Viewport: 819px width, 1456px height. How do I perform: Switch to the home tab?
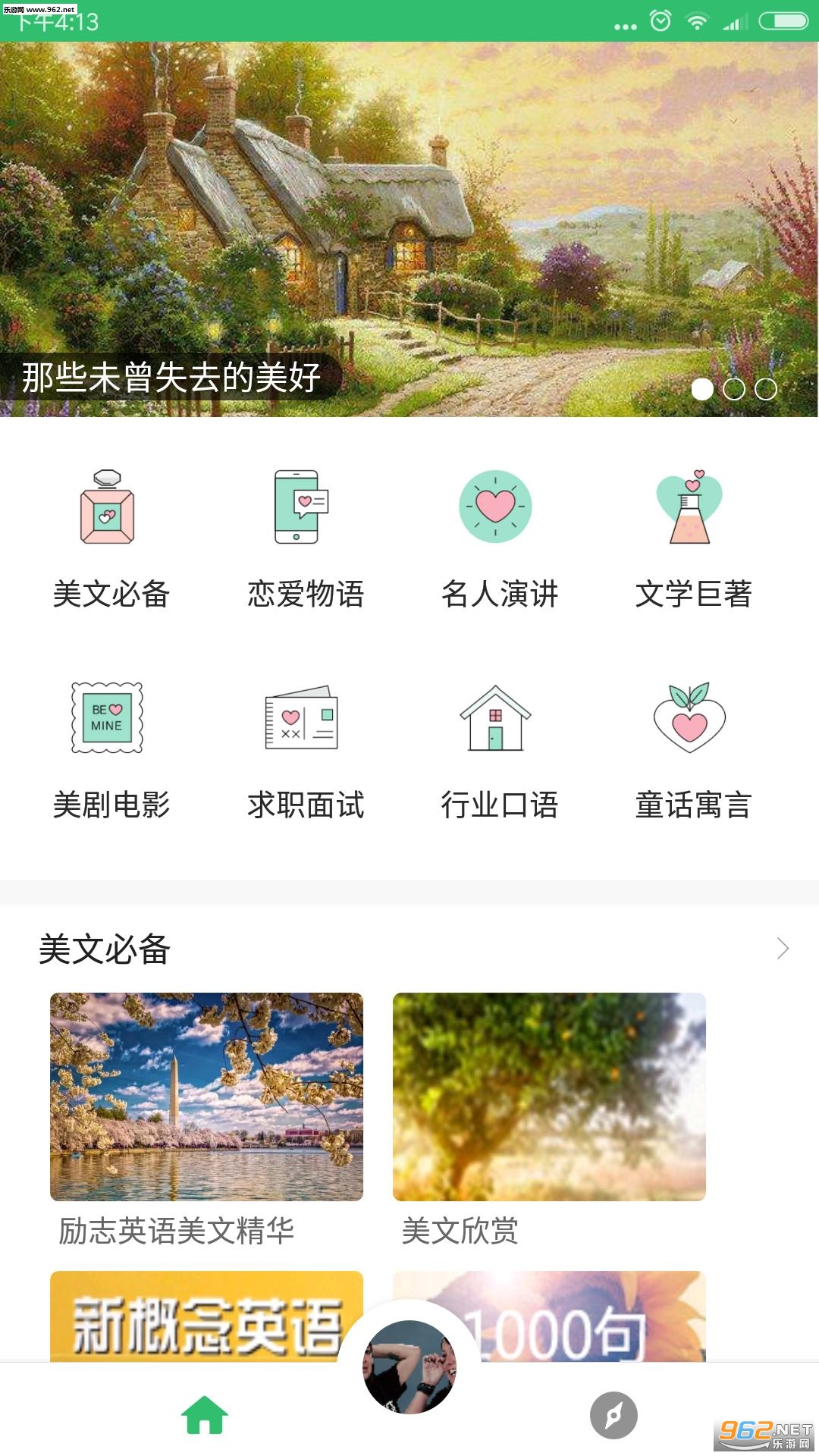pos(205,1415)
